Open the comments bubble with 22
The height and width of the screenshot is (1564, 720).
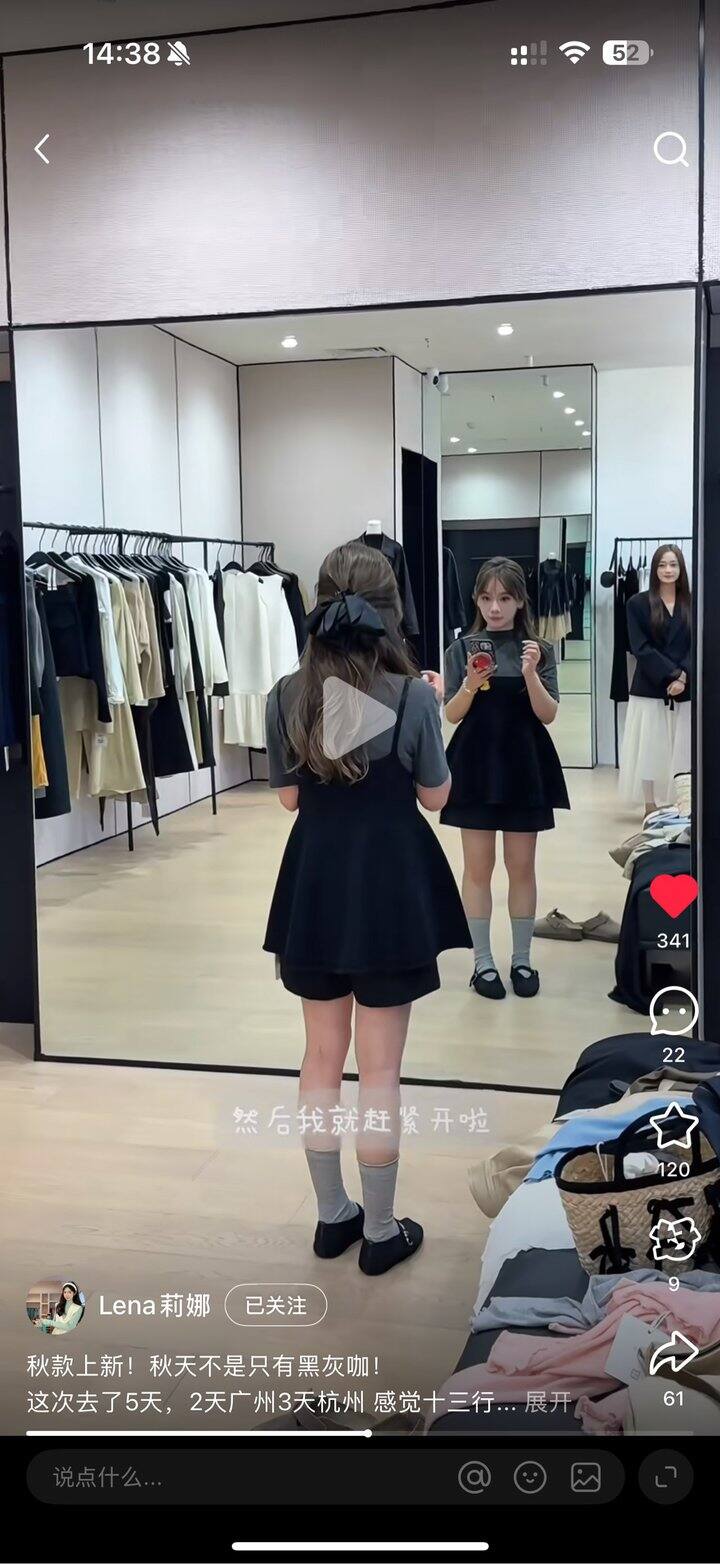673,1012
